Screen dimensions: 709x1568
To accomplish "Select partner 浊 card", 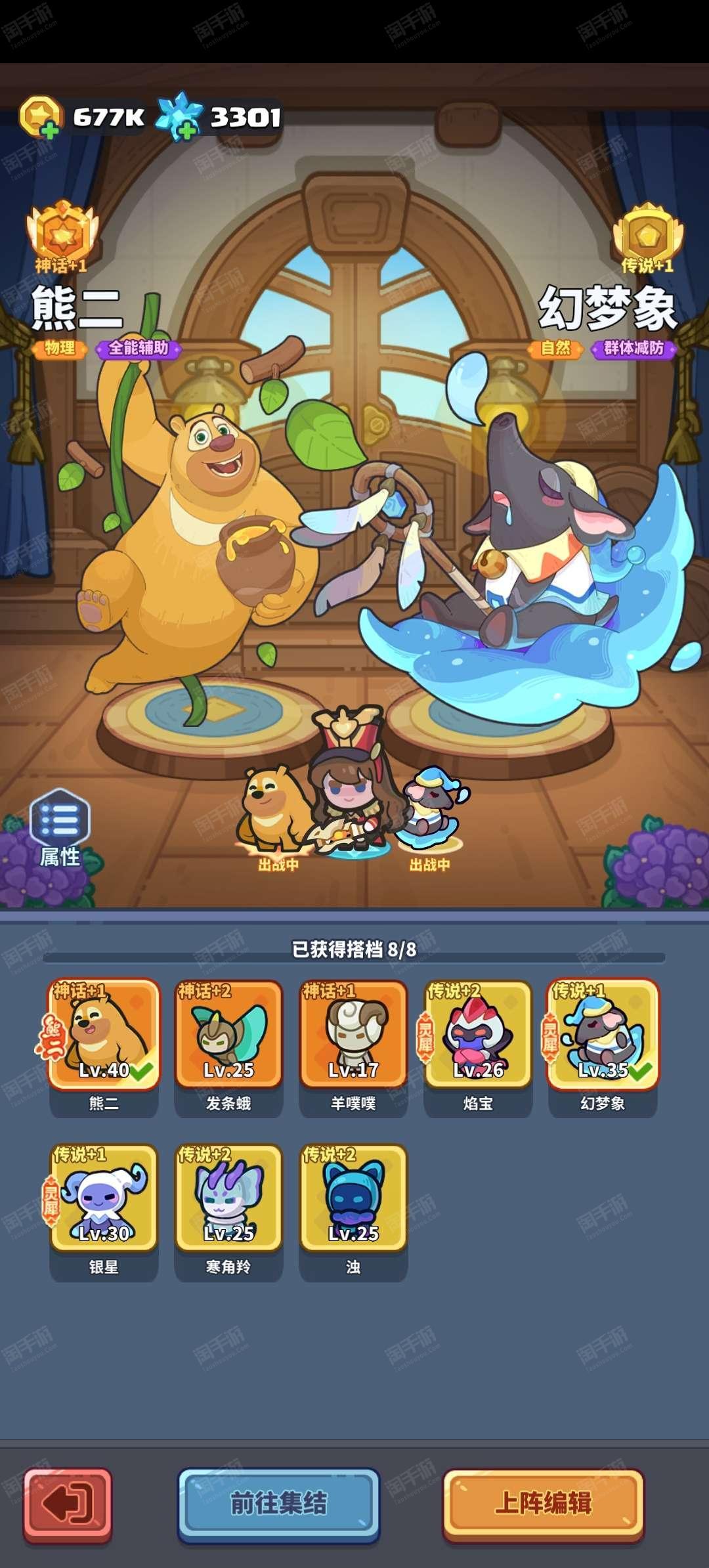I will pyautogui.click(x=353, y=1211).
